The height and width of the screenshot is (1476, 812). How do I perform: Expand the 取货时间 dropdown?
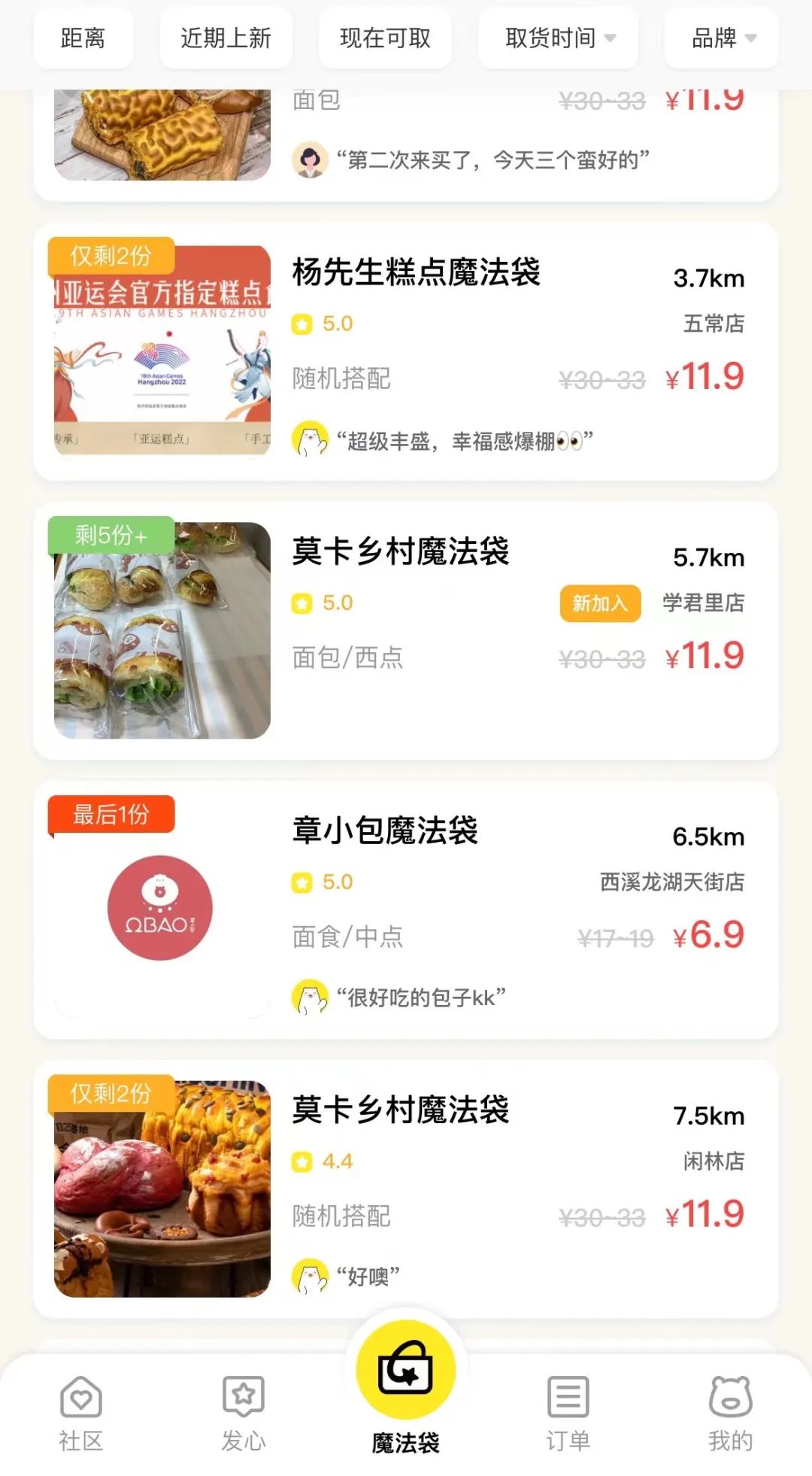point(559,38)
